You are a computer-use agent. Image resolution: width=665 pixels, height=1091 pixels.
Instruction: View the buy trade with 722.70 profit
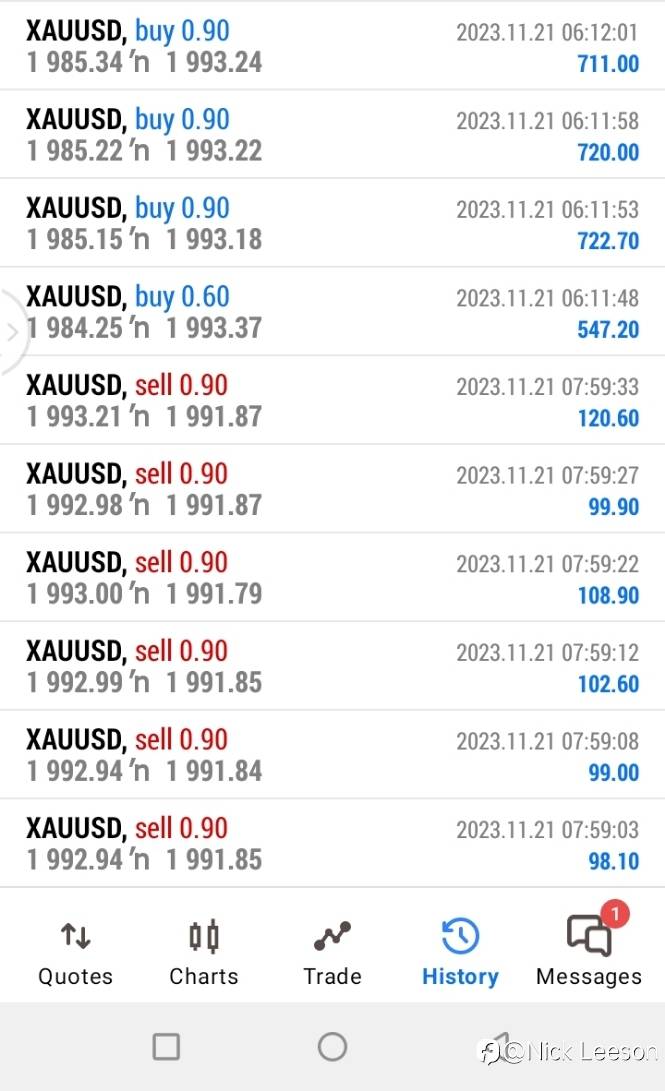click(332, 223)
